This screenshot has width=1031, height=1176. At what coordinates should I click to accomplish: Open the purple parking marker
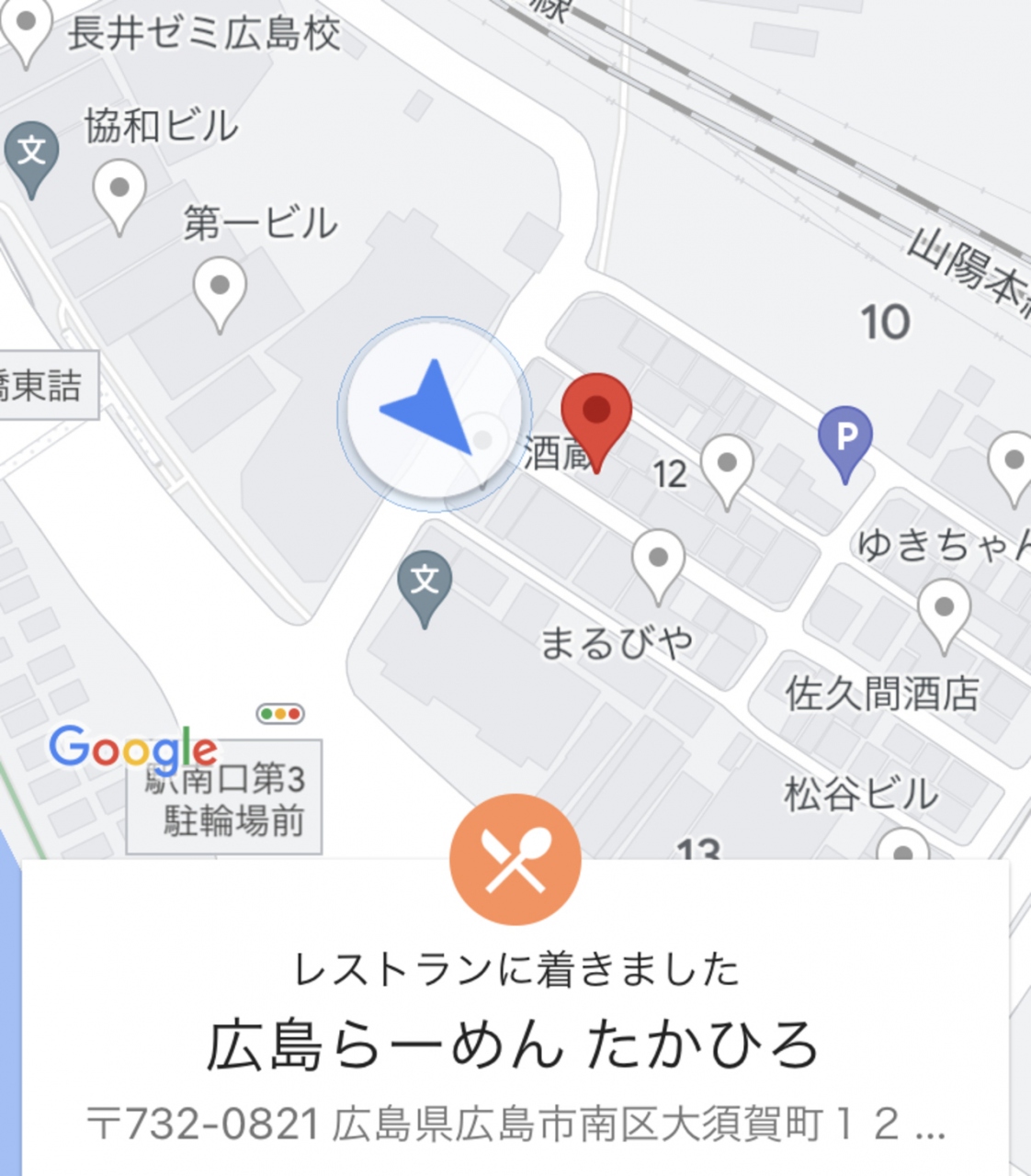[x=844, y=437]
